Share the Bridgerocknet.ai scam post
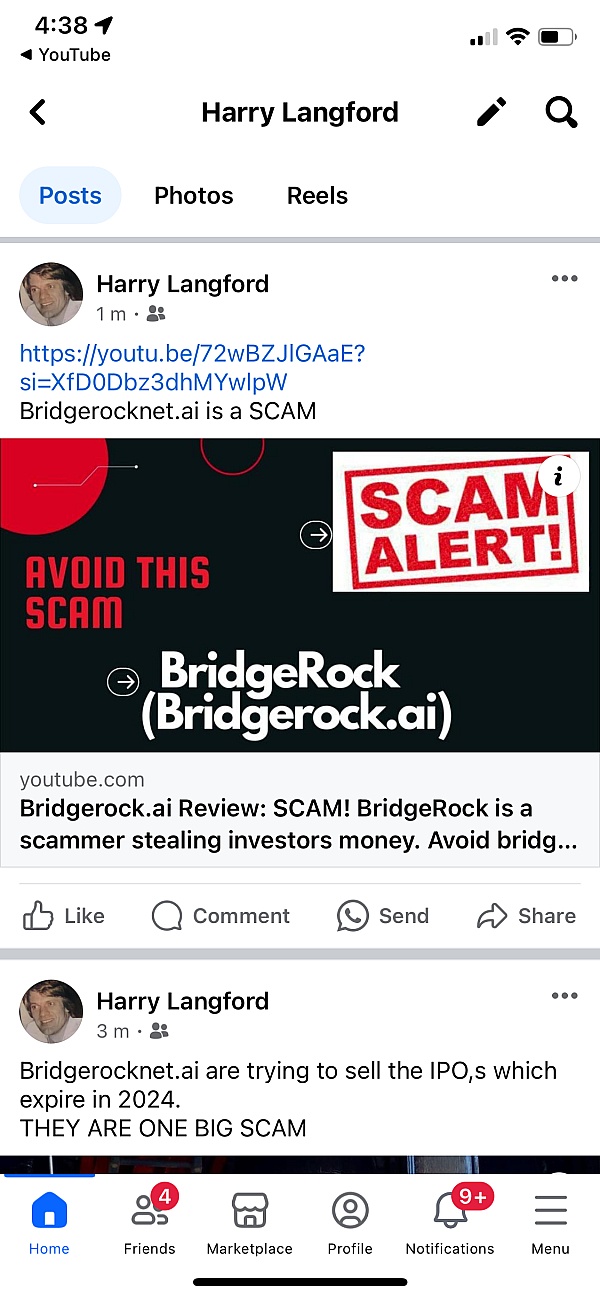Viewport: 600px width, 1299px height. (x=527, y=915)
